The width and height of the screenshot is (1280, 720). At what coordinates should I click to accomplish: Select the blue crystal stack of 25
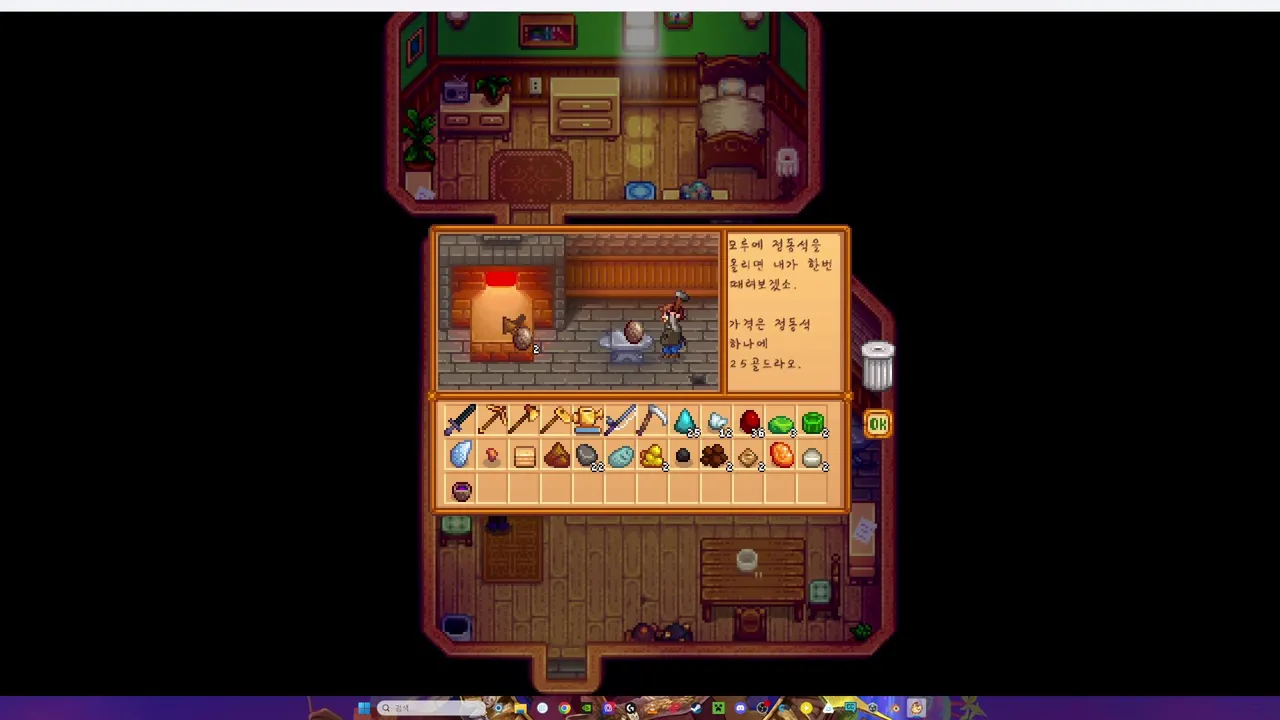click(685, 423)
